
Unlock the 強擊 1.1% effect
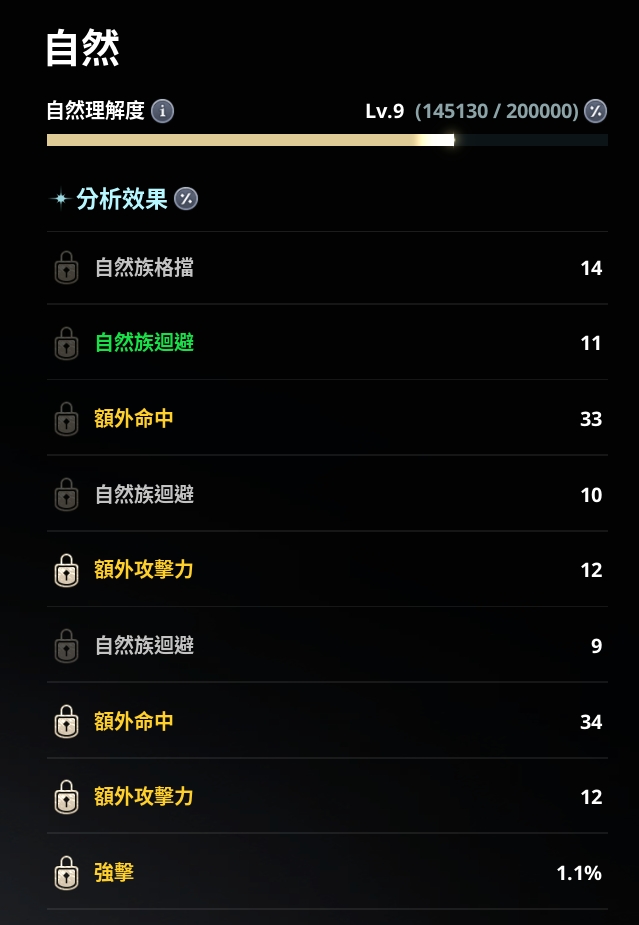coord(66,873)
